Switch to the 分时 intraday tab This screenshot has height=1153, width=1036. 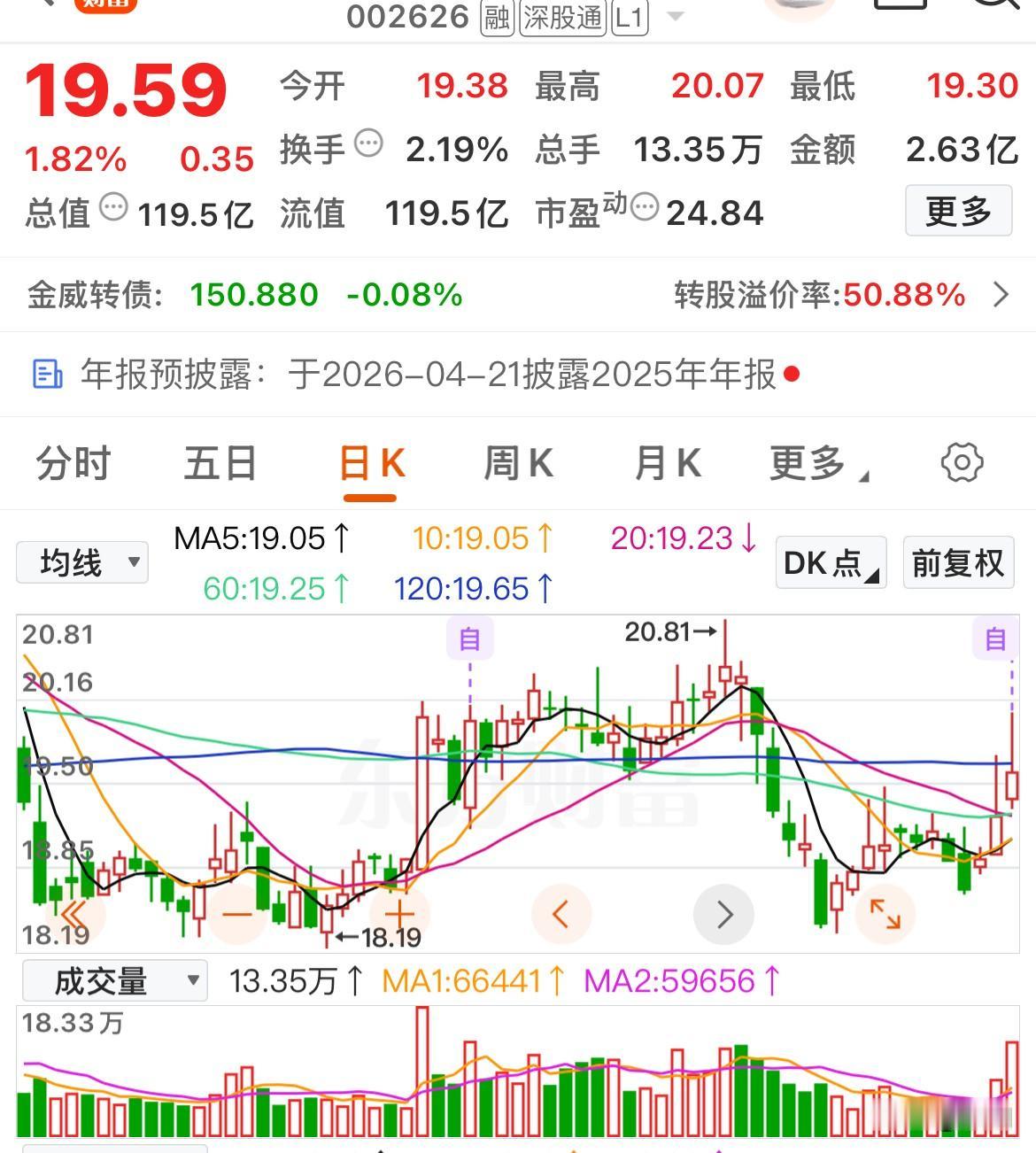(x=71, y=461)
